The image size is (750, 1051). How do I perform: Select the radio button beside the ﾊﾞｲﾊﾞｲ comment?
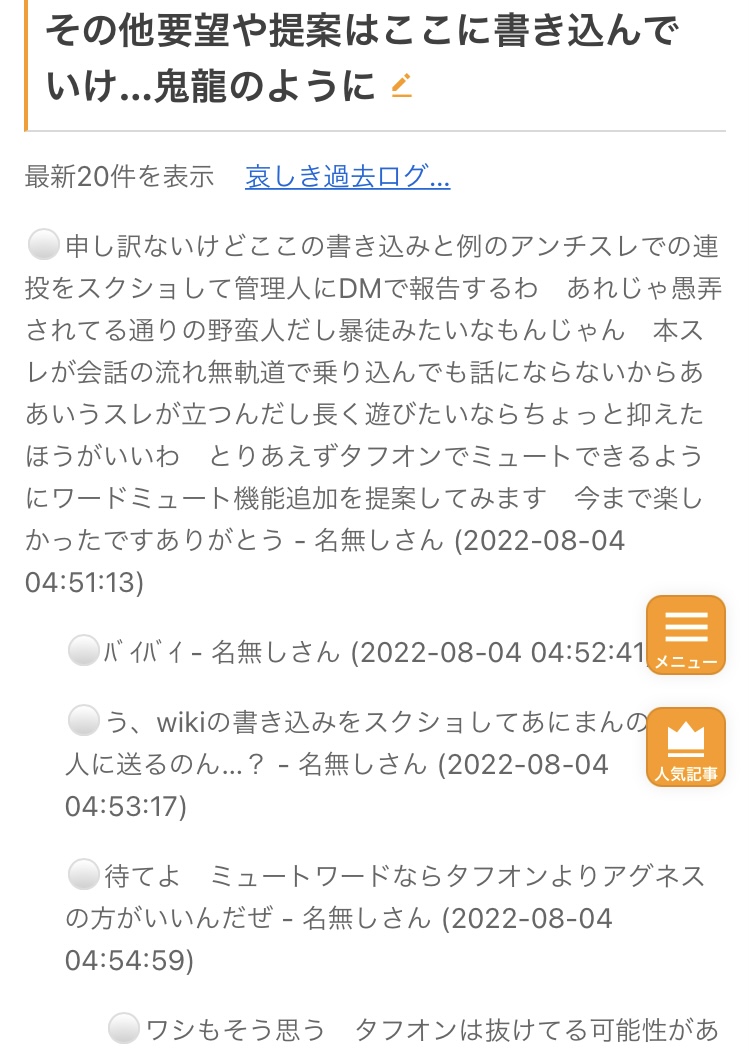[x=84, y=653]
